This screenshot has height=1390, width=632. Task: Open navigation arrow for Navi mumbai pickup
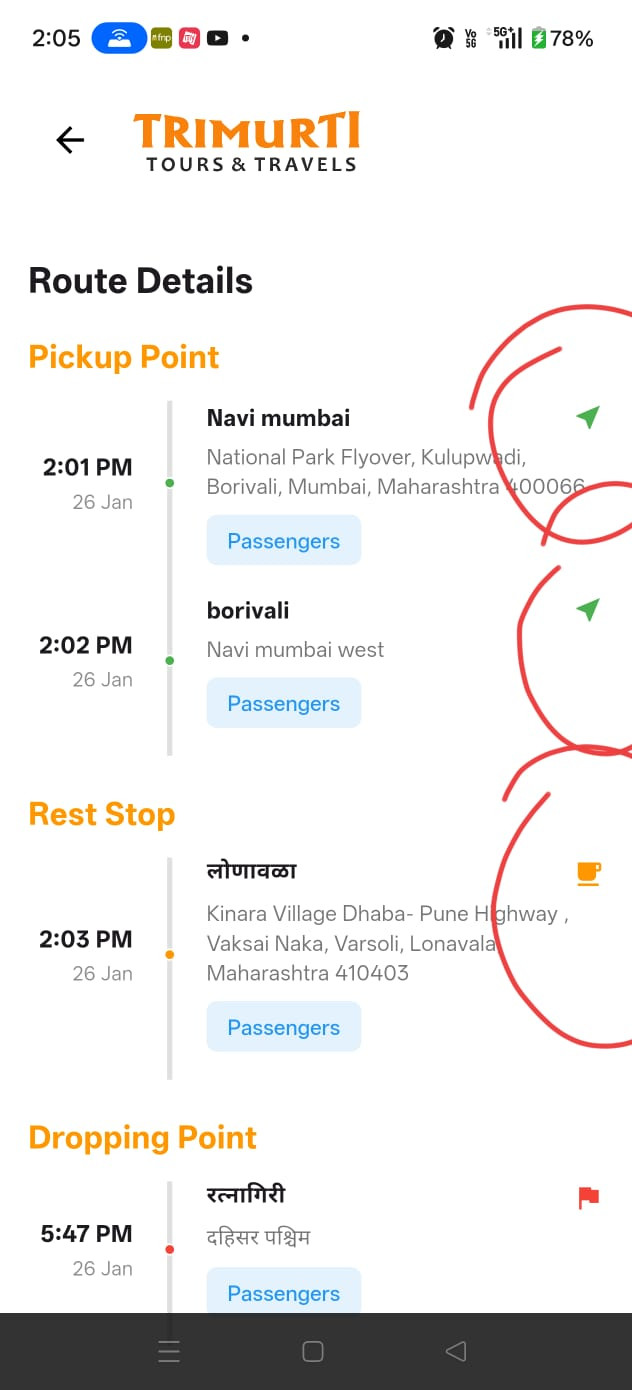[588, 417]
